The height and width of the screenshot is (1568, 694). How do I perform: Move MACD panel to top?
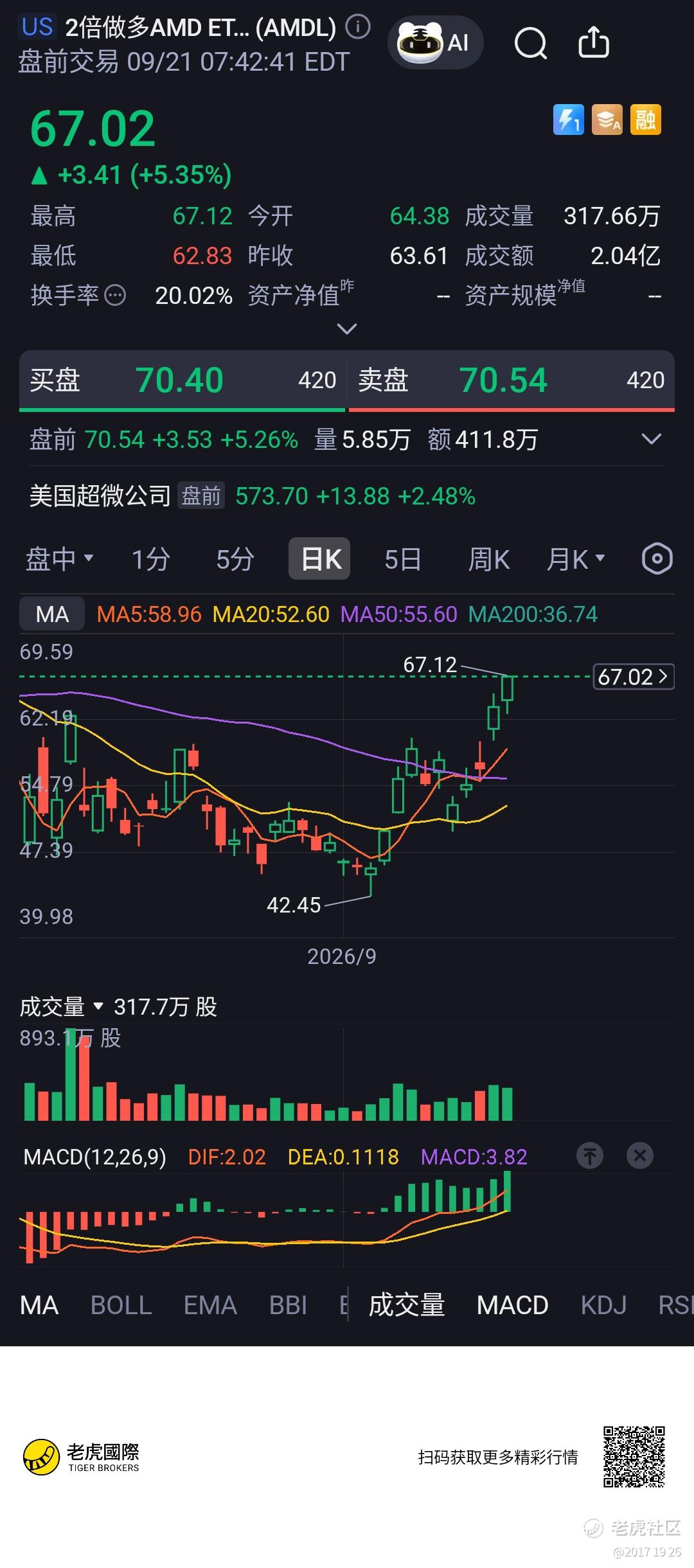point(589,1156)
